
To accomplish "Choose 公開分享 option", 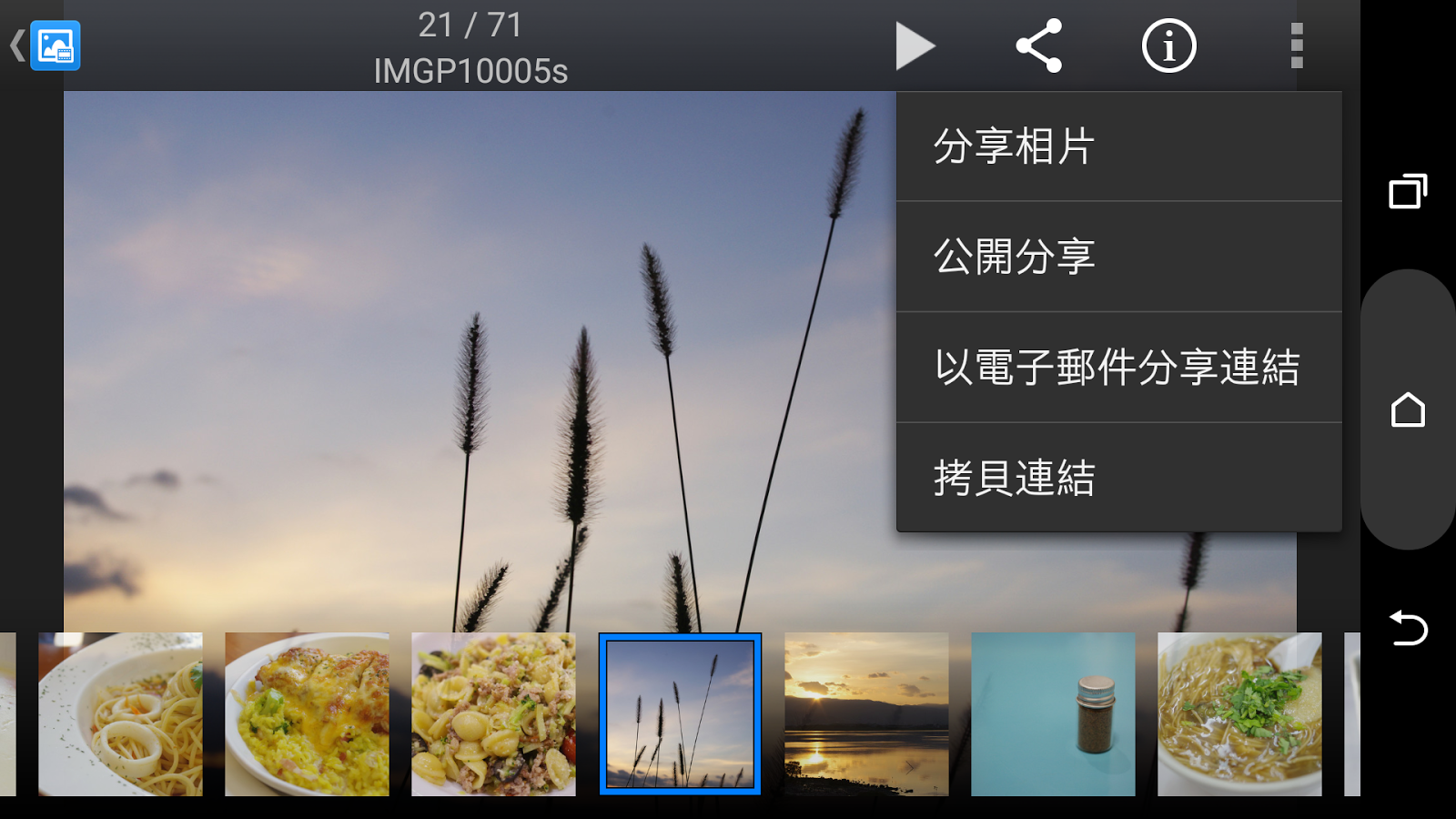I will coord(1118,257).
